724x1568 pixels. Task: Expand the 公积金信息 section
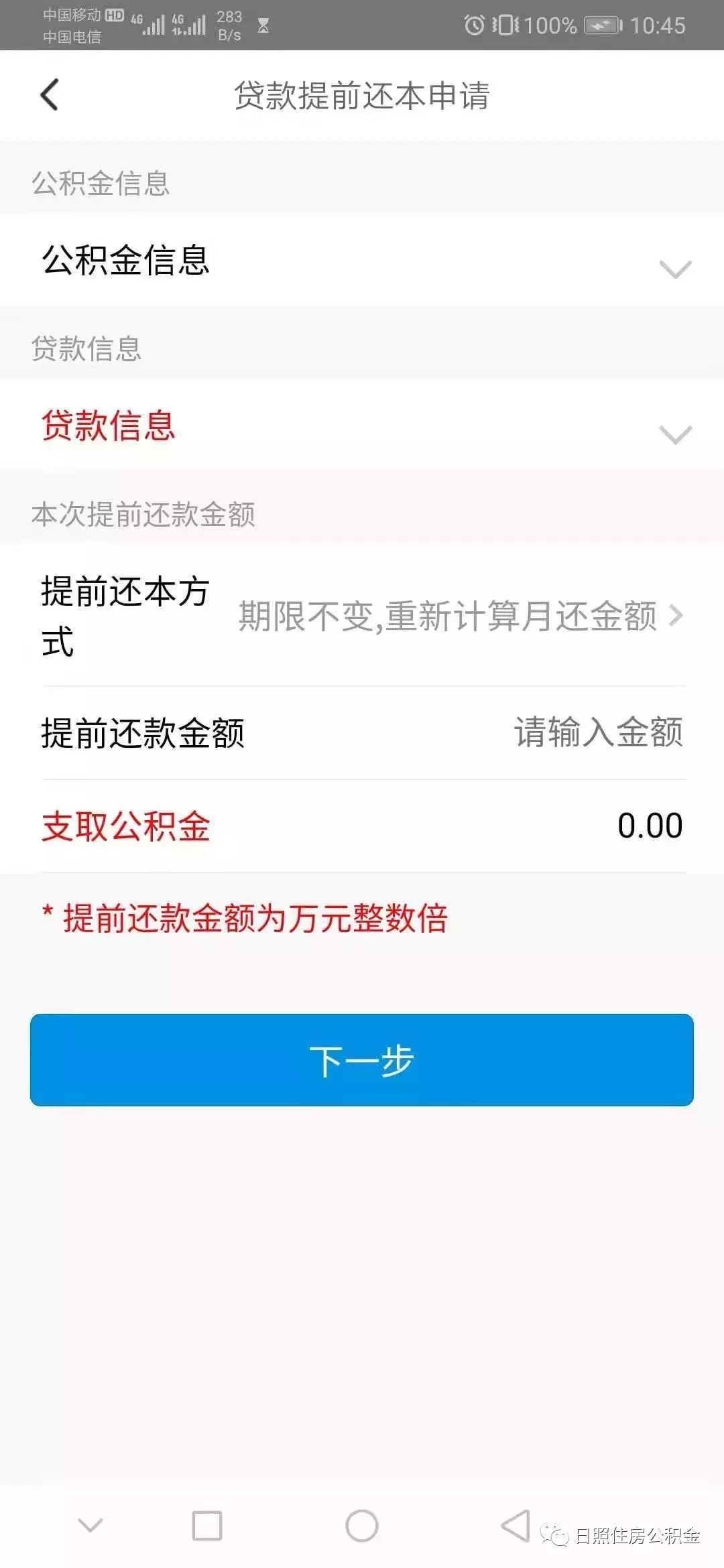[362, 264]
